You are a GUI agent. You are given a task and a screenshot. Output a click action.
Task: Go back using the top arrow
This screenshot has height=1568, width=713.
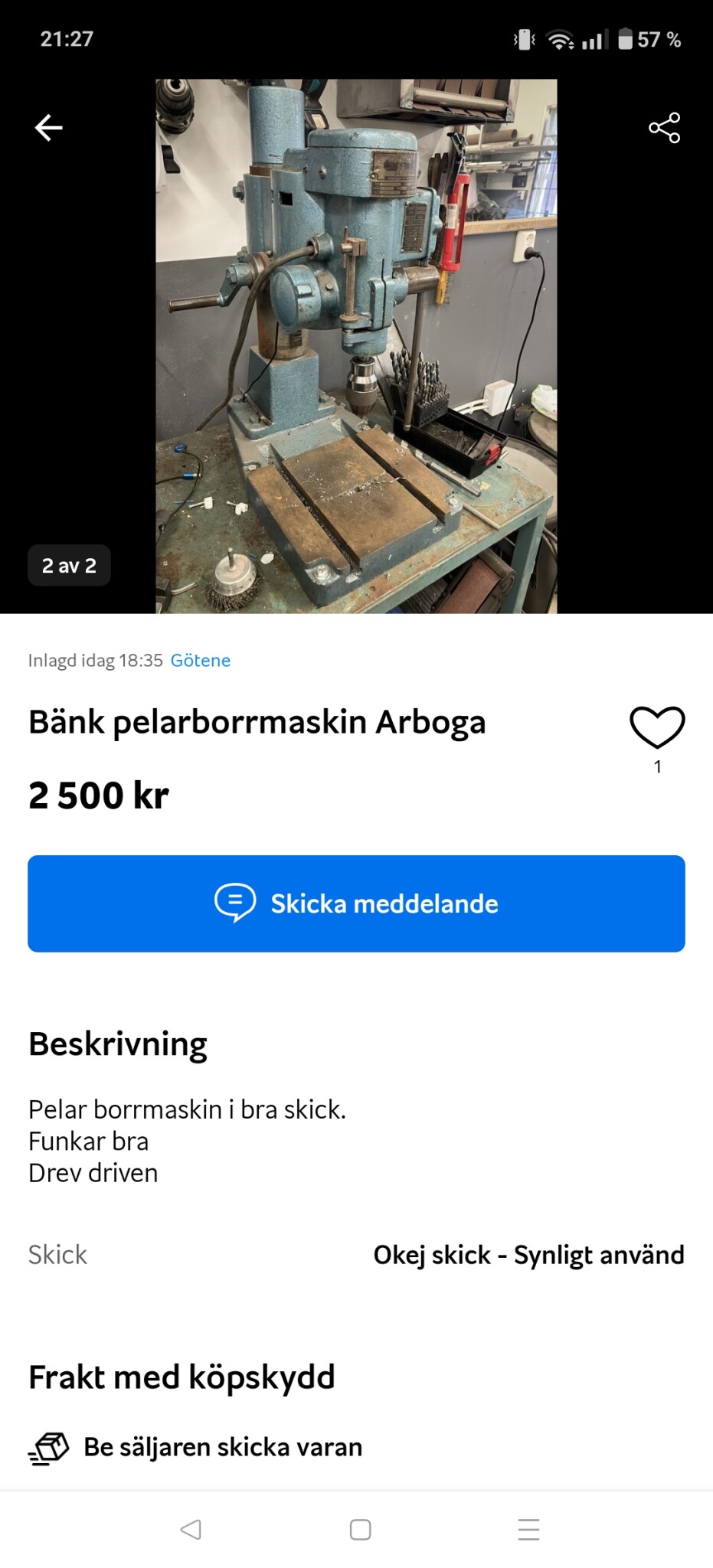click(49, 128)
